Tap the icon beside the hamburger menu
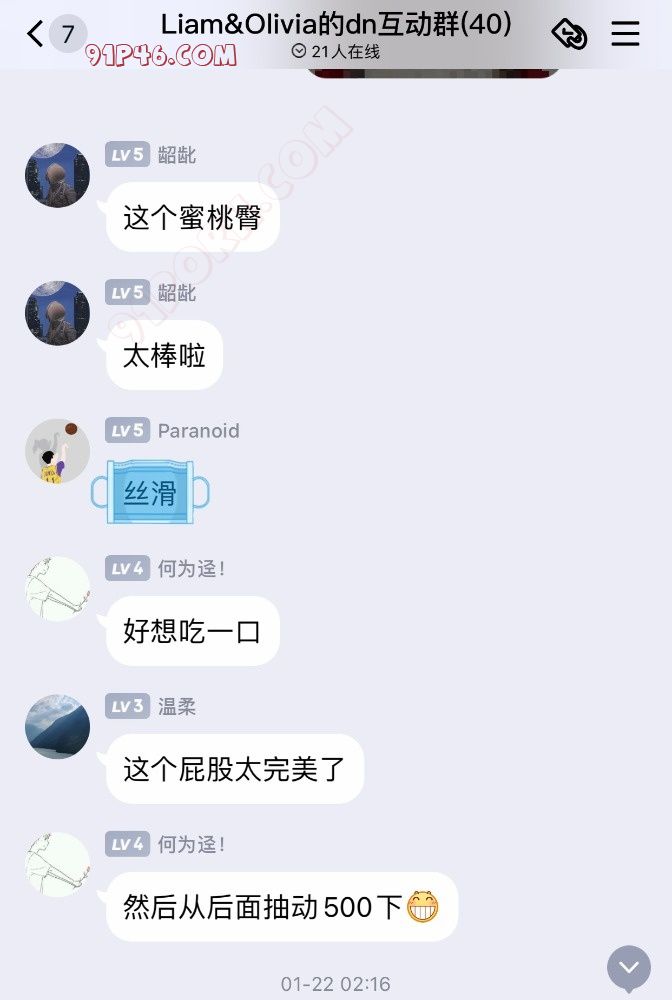This screenshot has height=1000, width=672. tap(569, 34)
